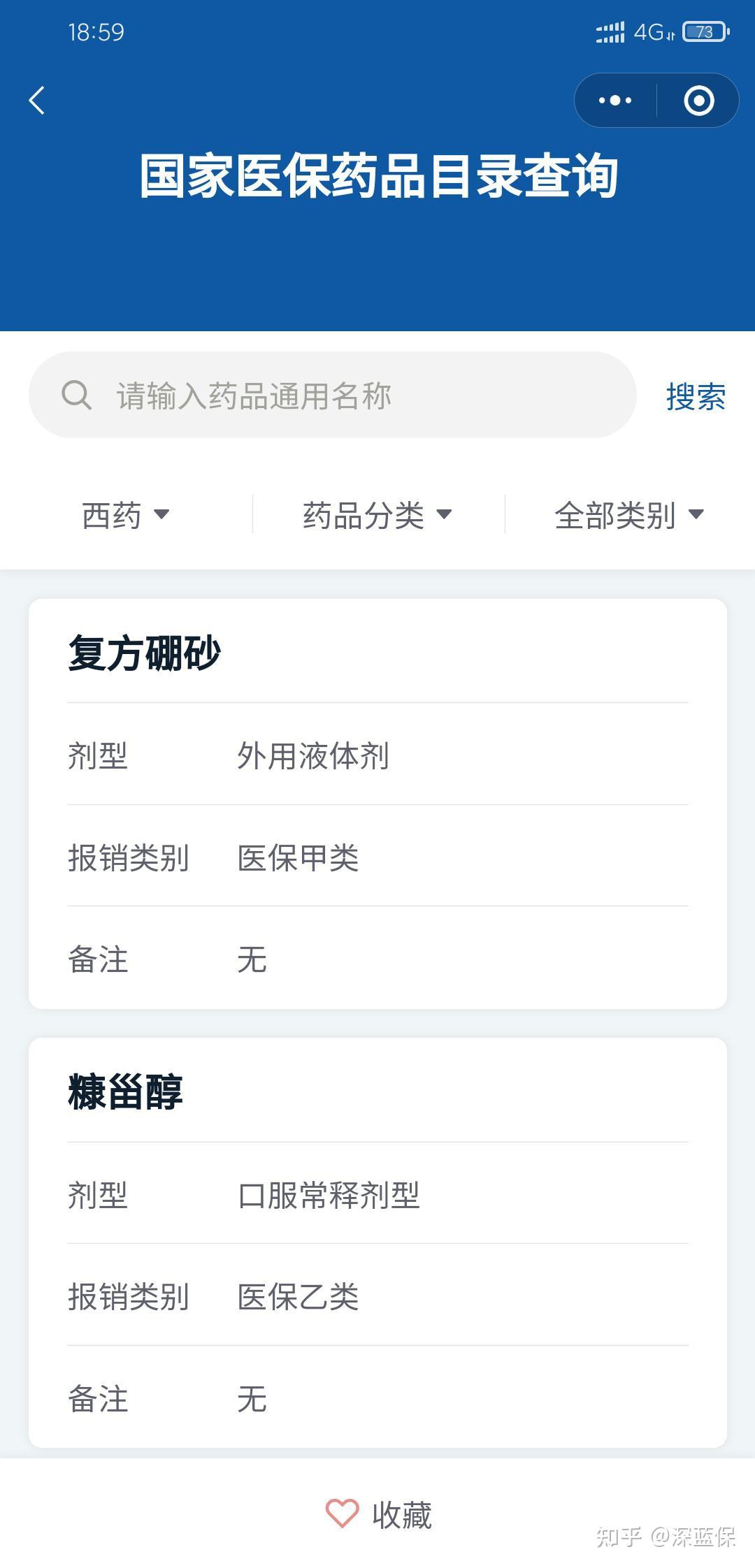
Task: Focus the drug name search field
Action: coord(333,395)
